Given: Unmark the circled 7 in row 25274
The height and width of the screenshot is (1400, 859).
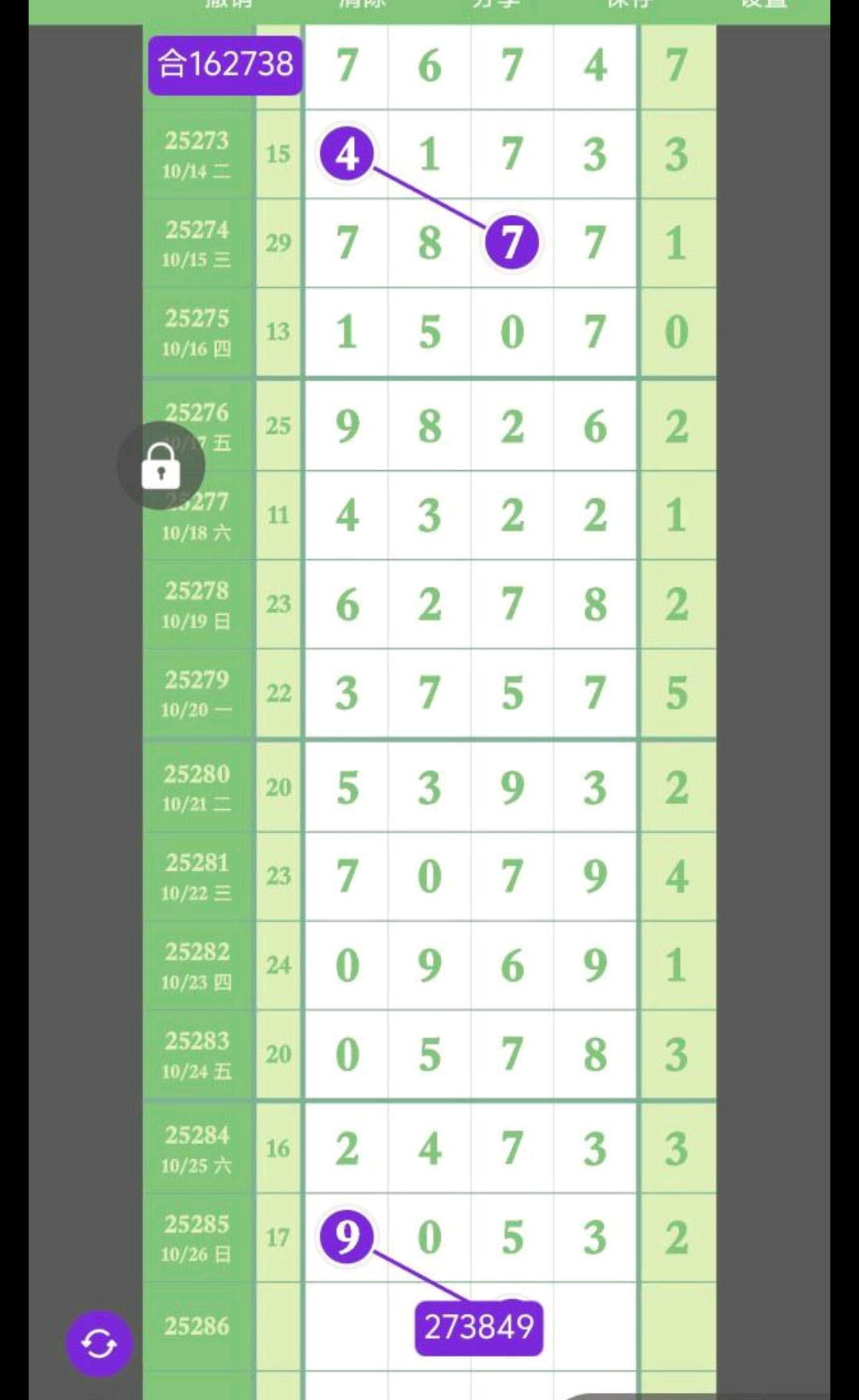Looking at the screenshot, I should pos(511,243).
